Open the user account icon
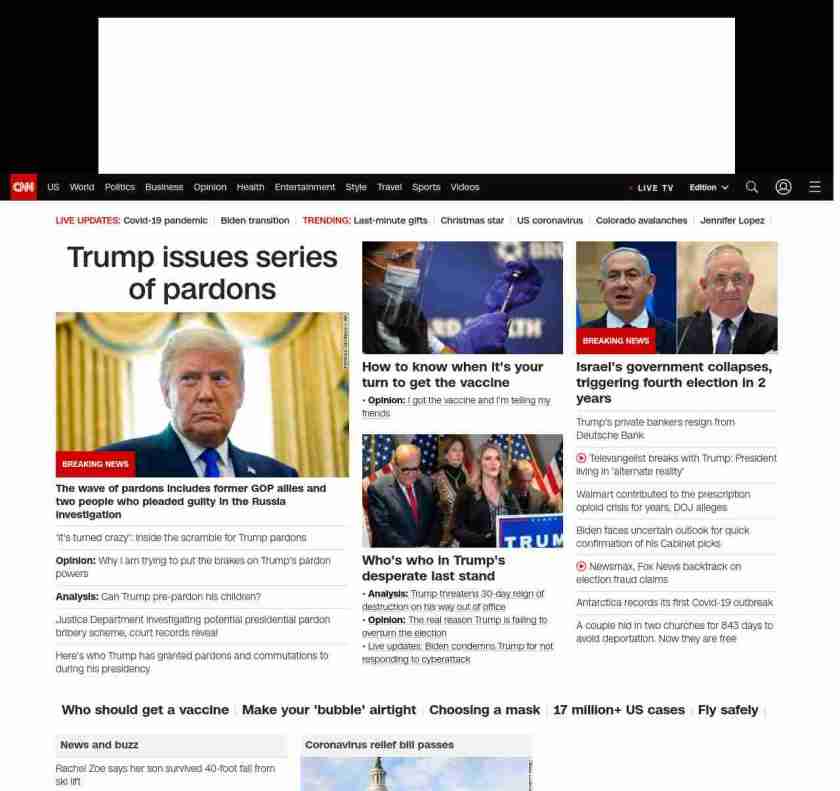Screen dimensions: 840x791 coord(783,187)
